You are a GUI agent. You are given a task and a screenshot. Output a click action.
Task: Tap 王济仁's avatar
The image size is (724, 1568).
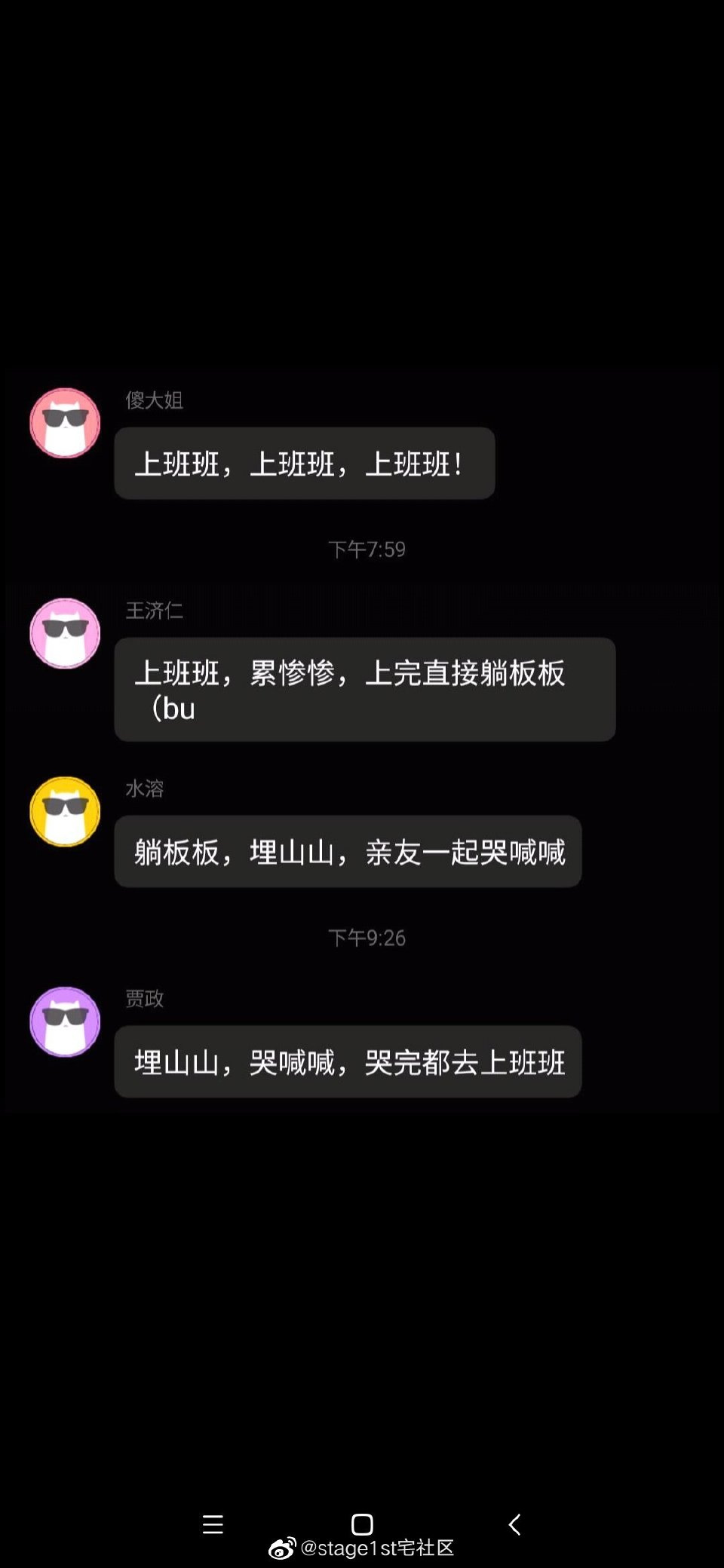coord(65,633)
